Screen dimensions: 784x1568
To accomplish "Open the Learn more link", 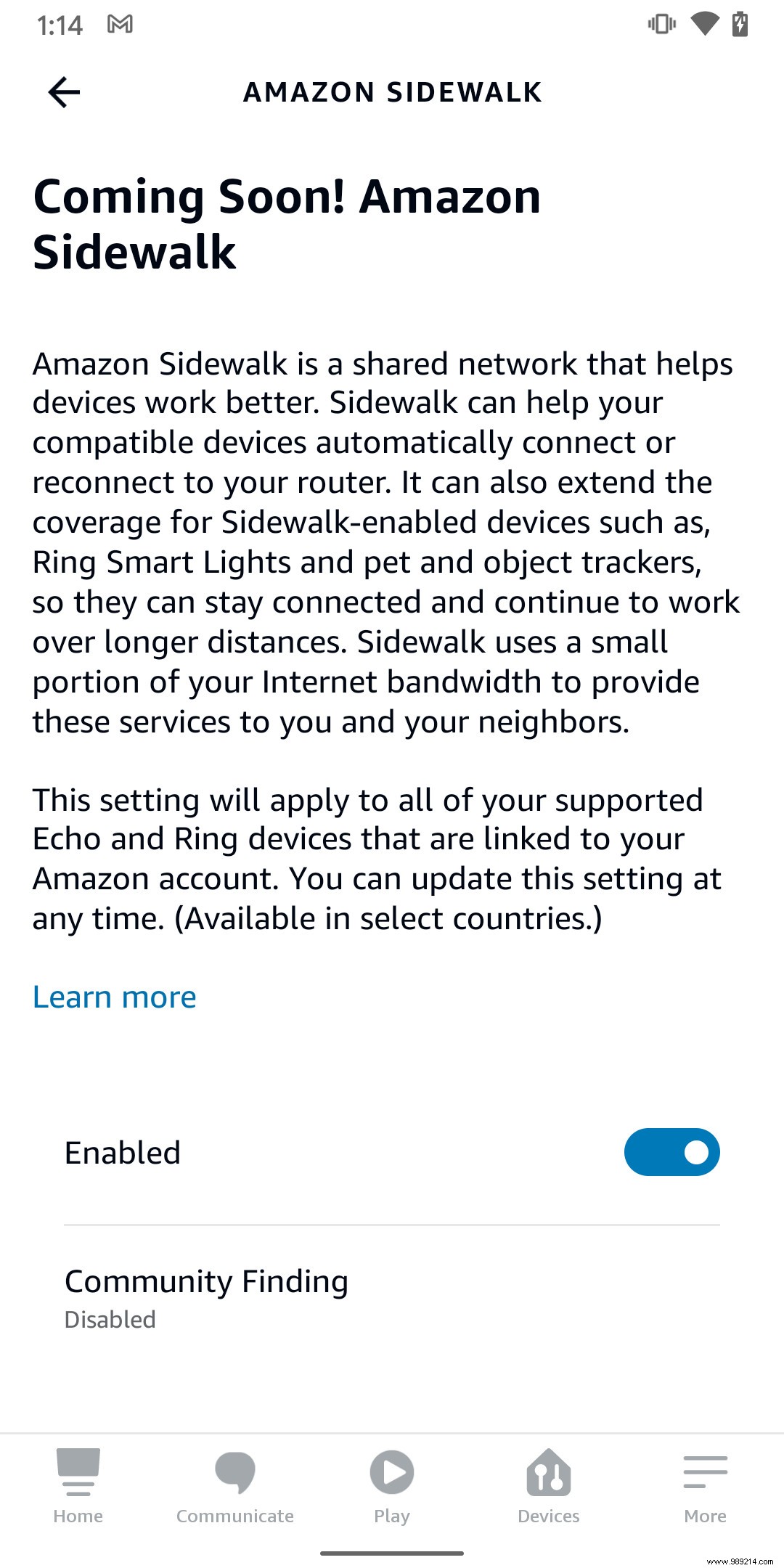I will coord(113,996).
